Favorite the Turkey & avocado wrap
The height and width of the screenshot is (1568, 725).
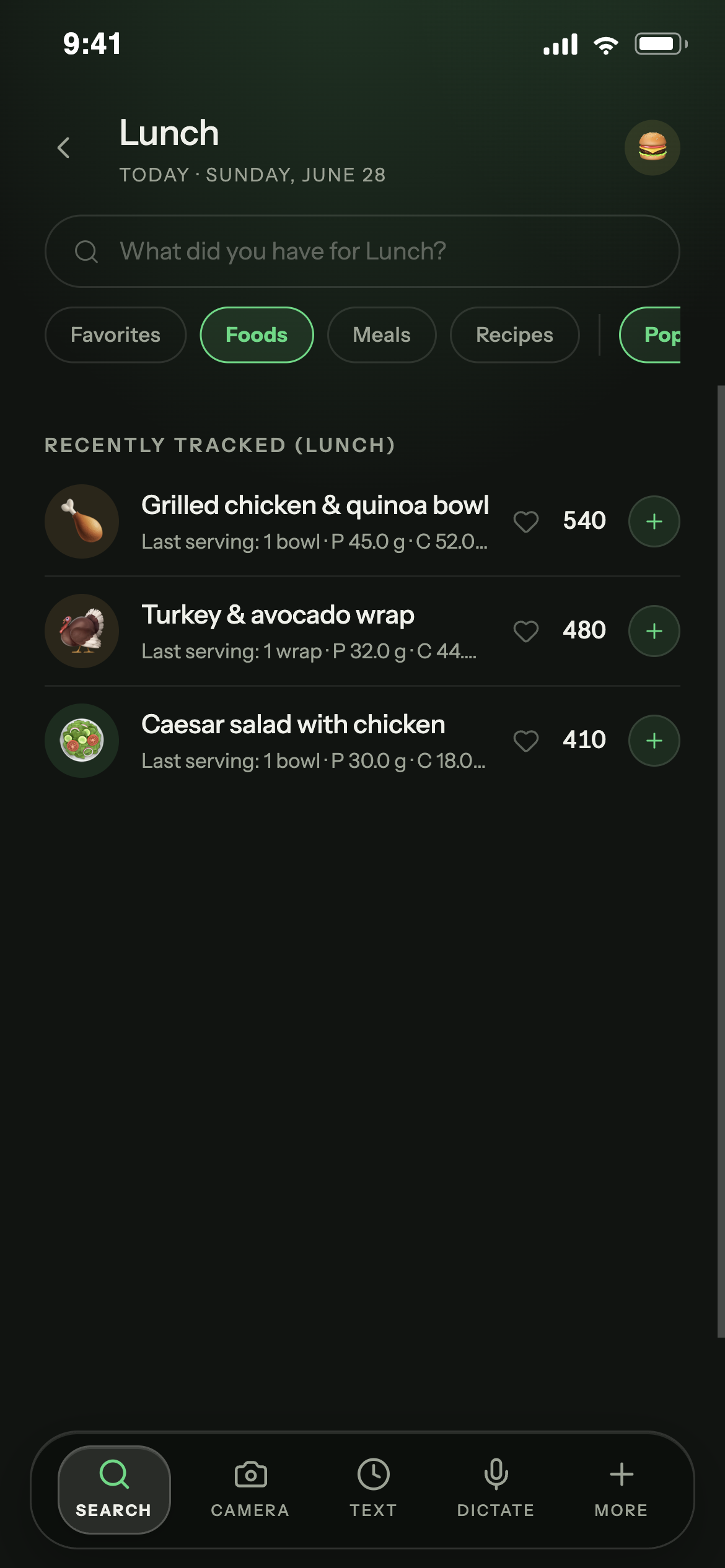click(526, 631)
